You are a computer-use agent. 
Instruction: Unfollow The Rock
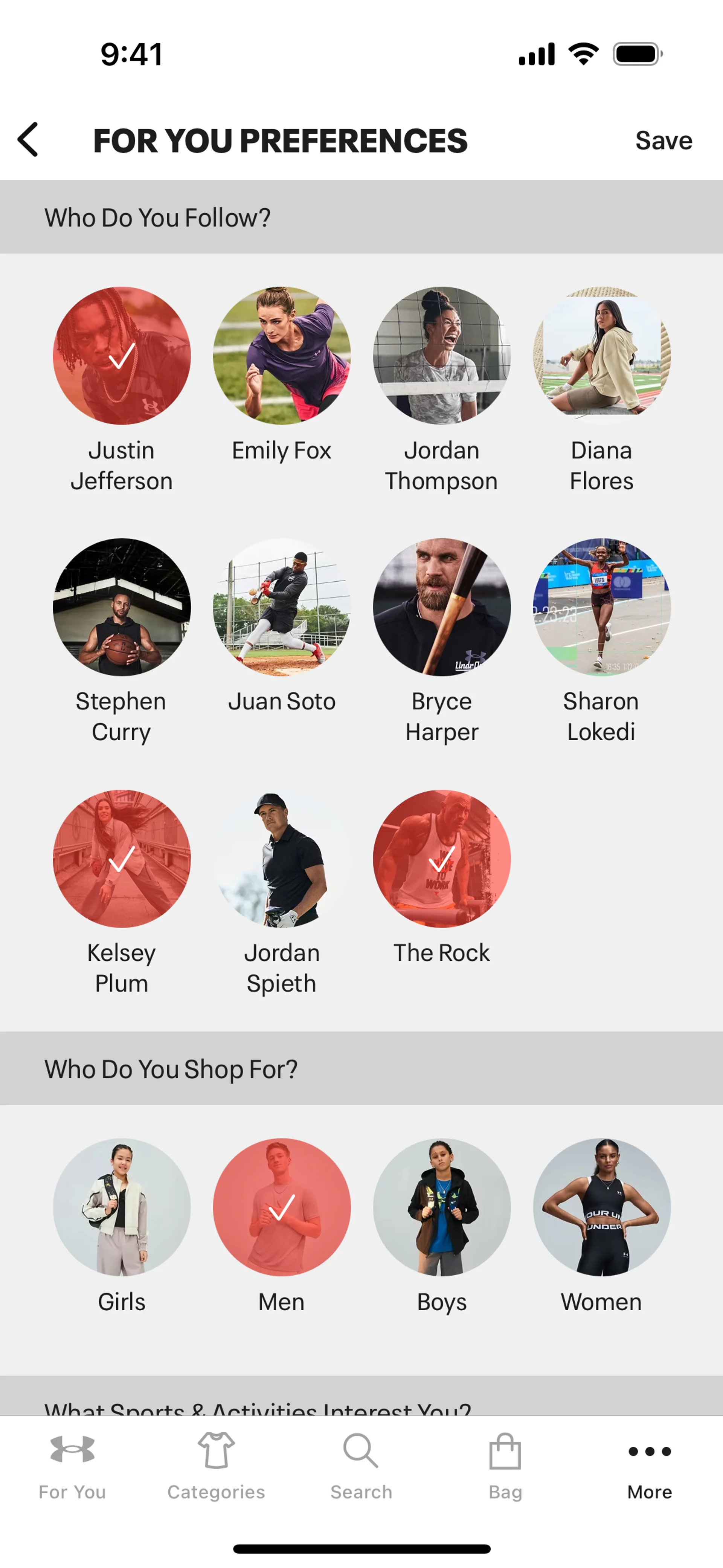[x=441, y=858]
